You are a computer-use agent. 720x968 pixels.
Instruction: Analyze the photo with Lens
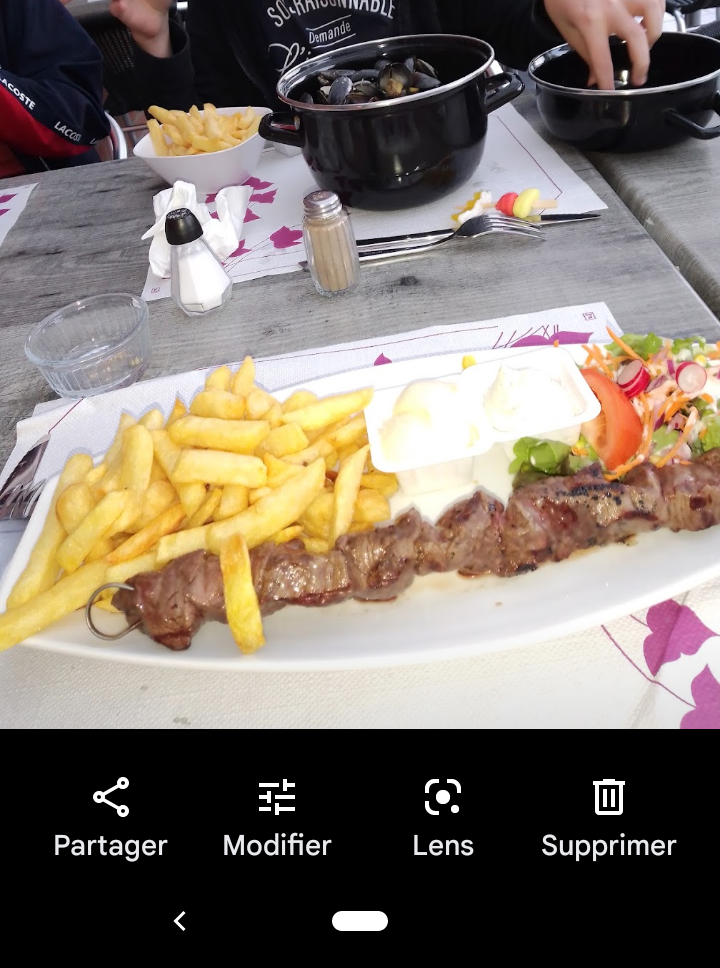[x=443, y=817]
